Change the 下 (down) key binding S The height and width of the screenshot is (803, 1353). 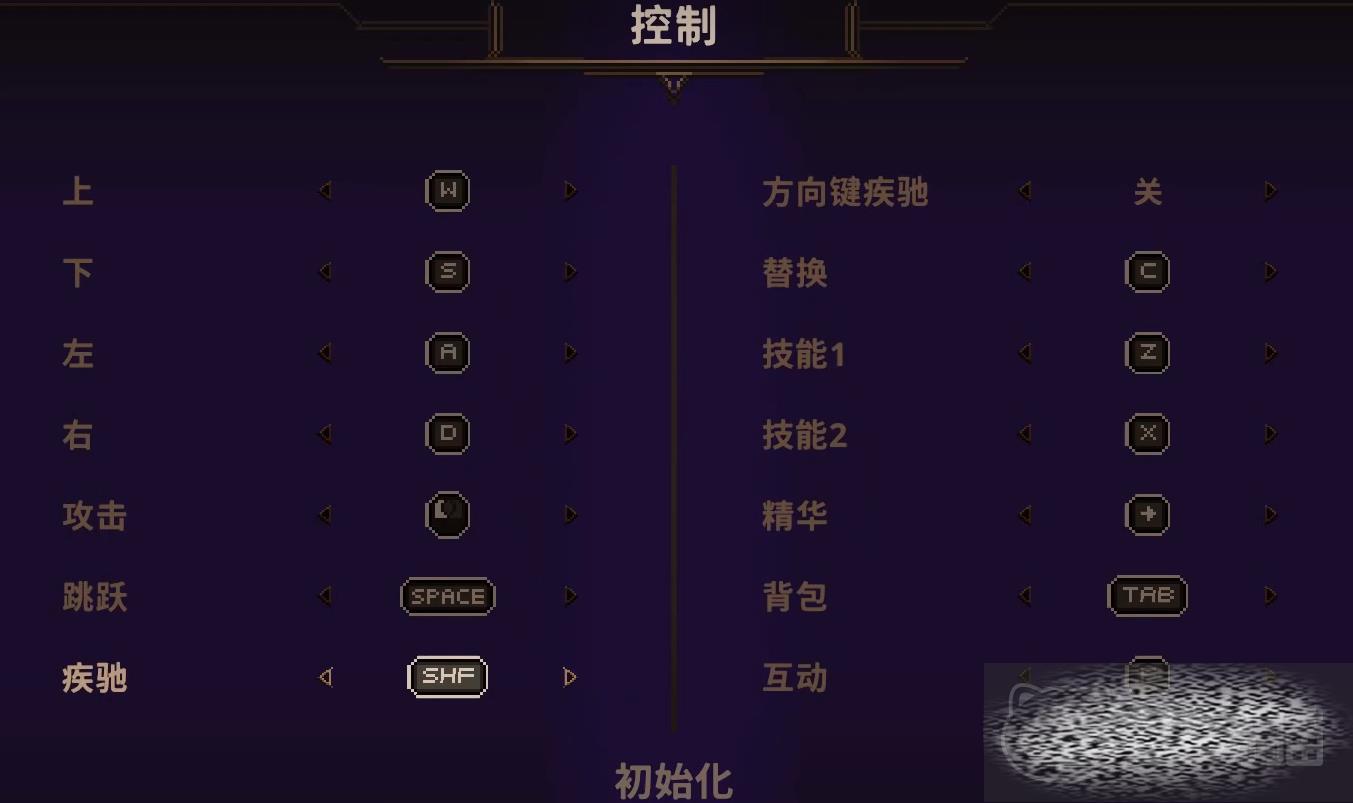pyautogui.click(x=447, y=272)
